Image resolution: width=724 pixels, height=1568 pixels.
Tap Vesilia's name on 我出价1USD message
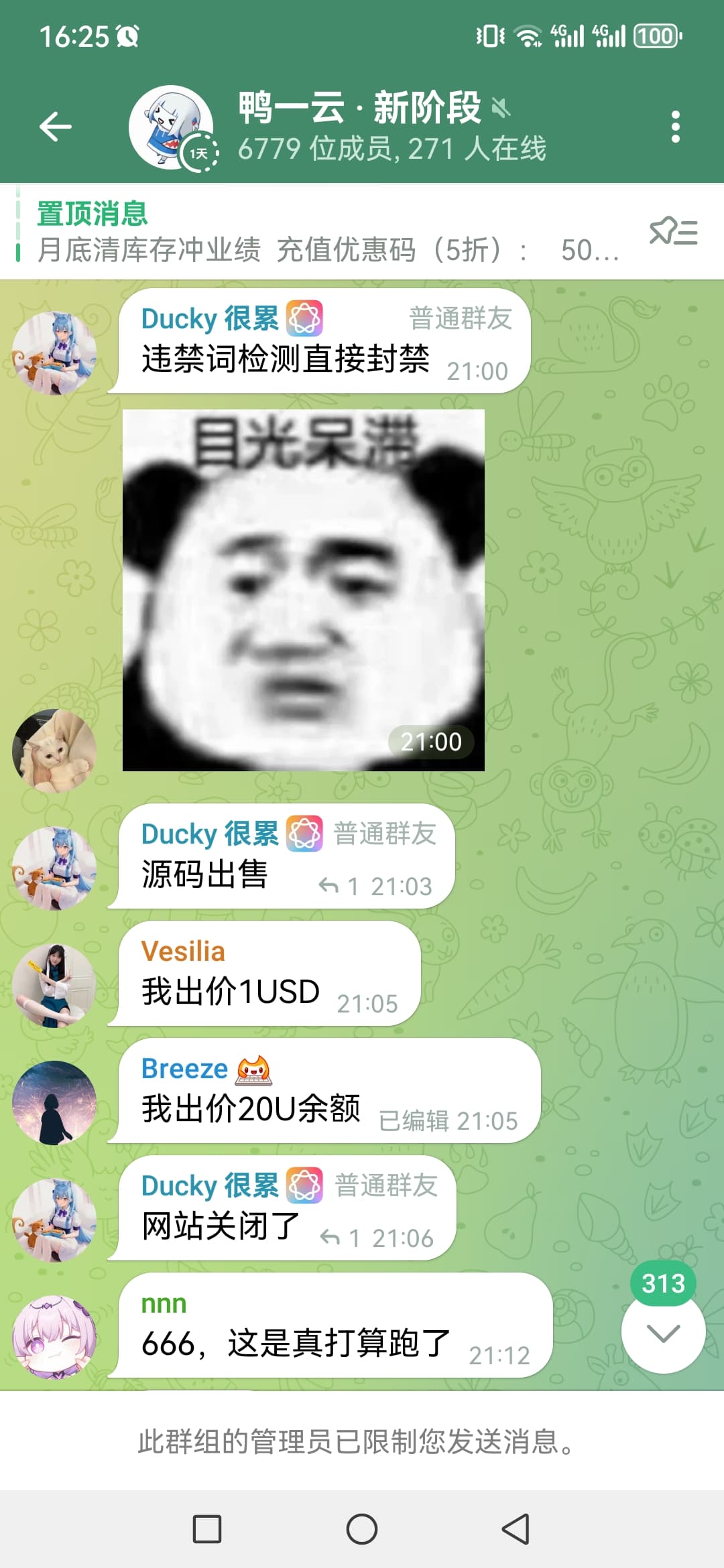(x=183, y=952)
